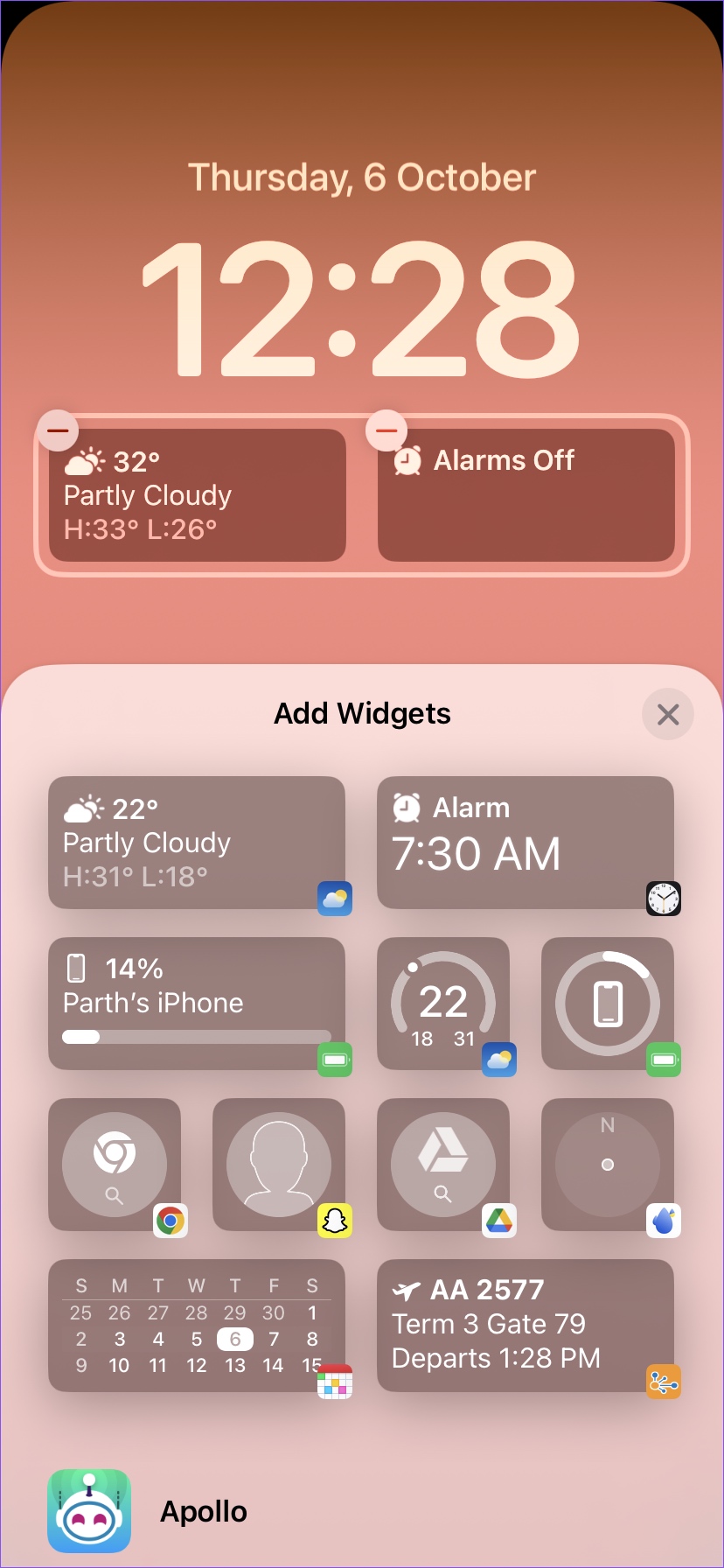The image size is (724, 1568).
Task: Add the compass-style widget
Action: coord(608,1165)
